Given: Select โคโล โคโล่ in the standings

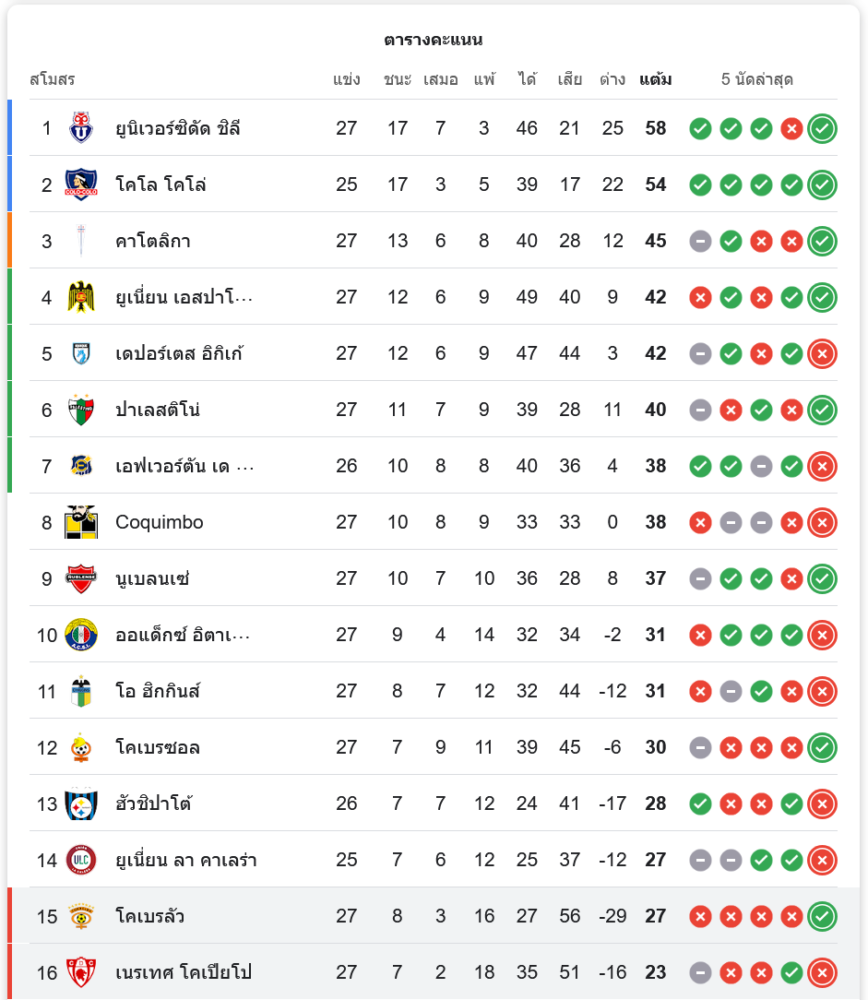Looking at the screenshot, I should (161, 185).
